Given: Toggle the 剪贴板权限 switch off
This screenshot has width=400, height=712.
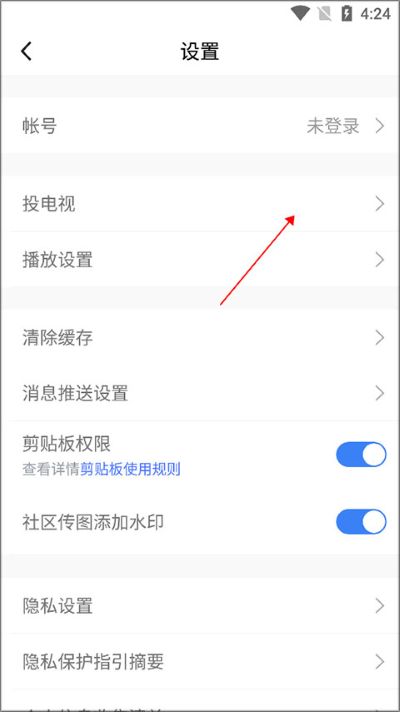Looking at the screenshot, I should [x=361, y=455].
